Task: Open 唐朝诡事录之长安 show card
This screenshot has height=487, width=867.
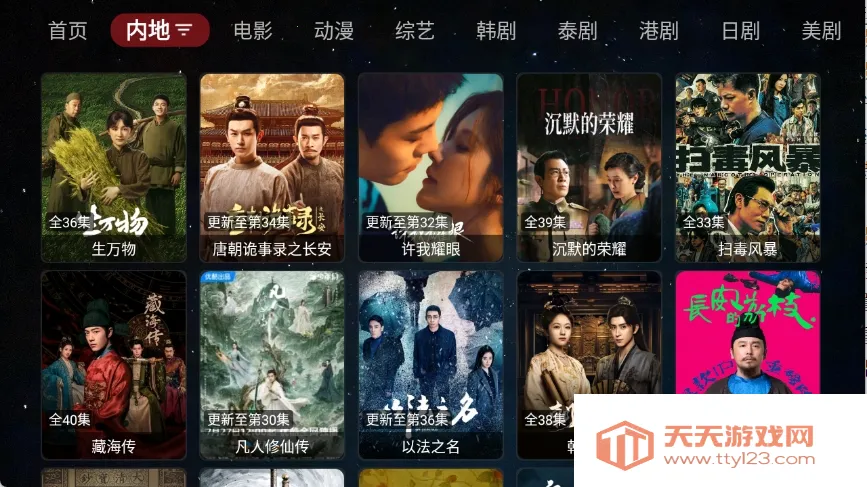Action: click(272, 165)
